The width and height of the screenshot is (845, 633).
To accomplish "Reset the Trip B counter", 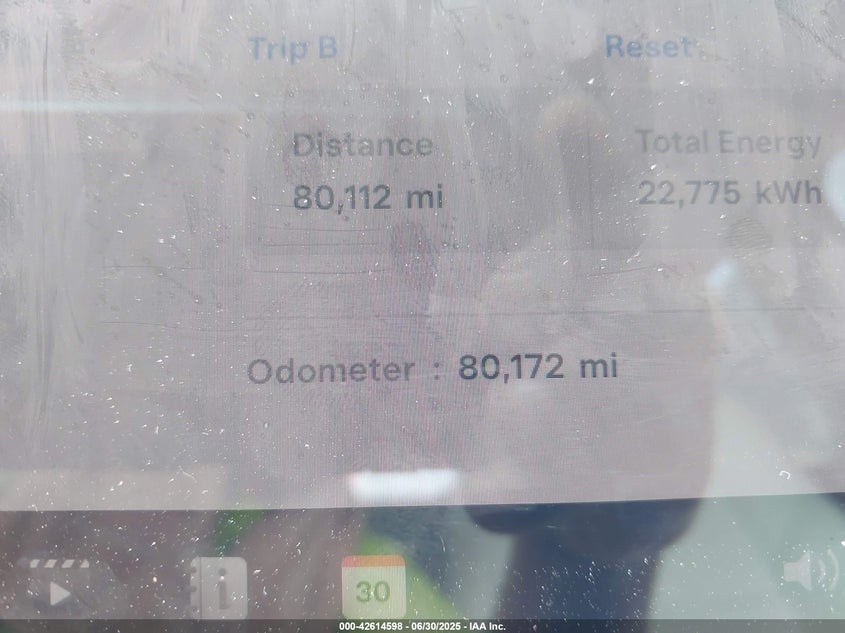I will coord(647,47).
